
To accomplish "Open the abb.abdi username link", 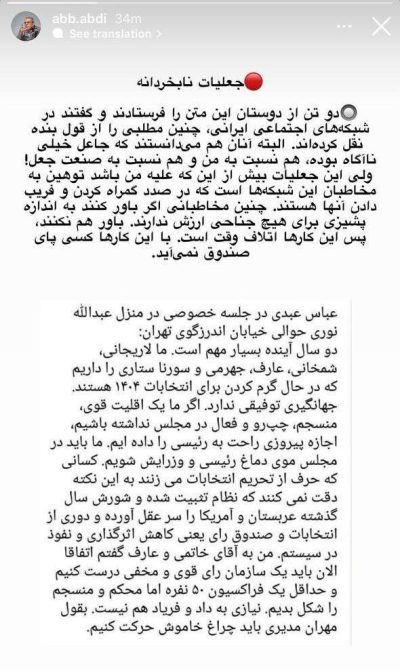I will pyautogui.click(x=79, y=19).
